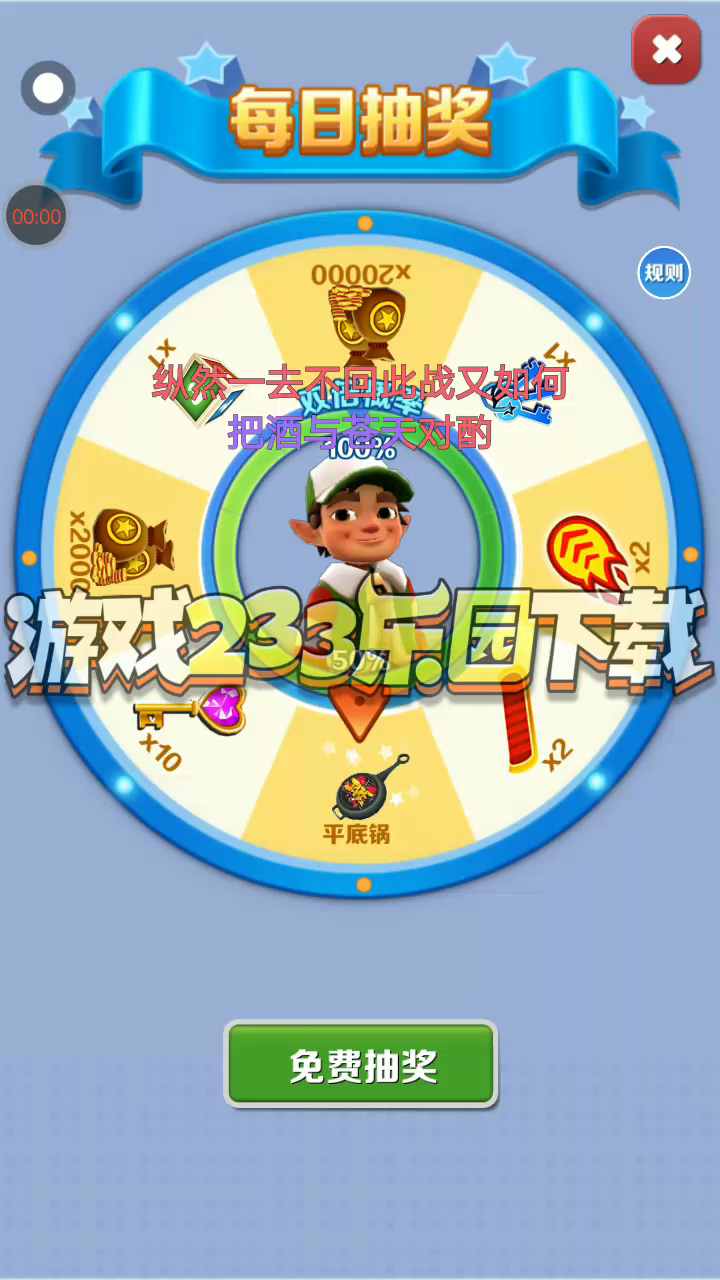This screenshot has width=720, height=1280.
Task: Open the 规则 rules button
Action: tap(664, 272)
